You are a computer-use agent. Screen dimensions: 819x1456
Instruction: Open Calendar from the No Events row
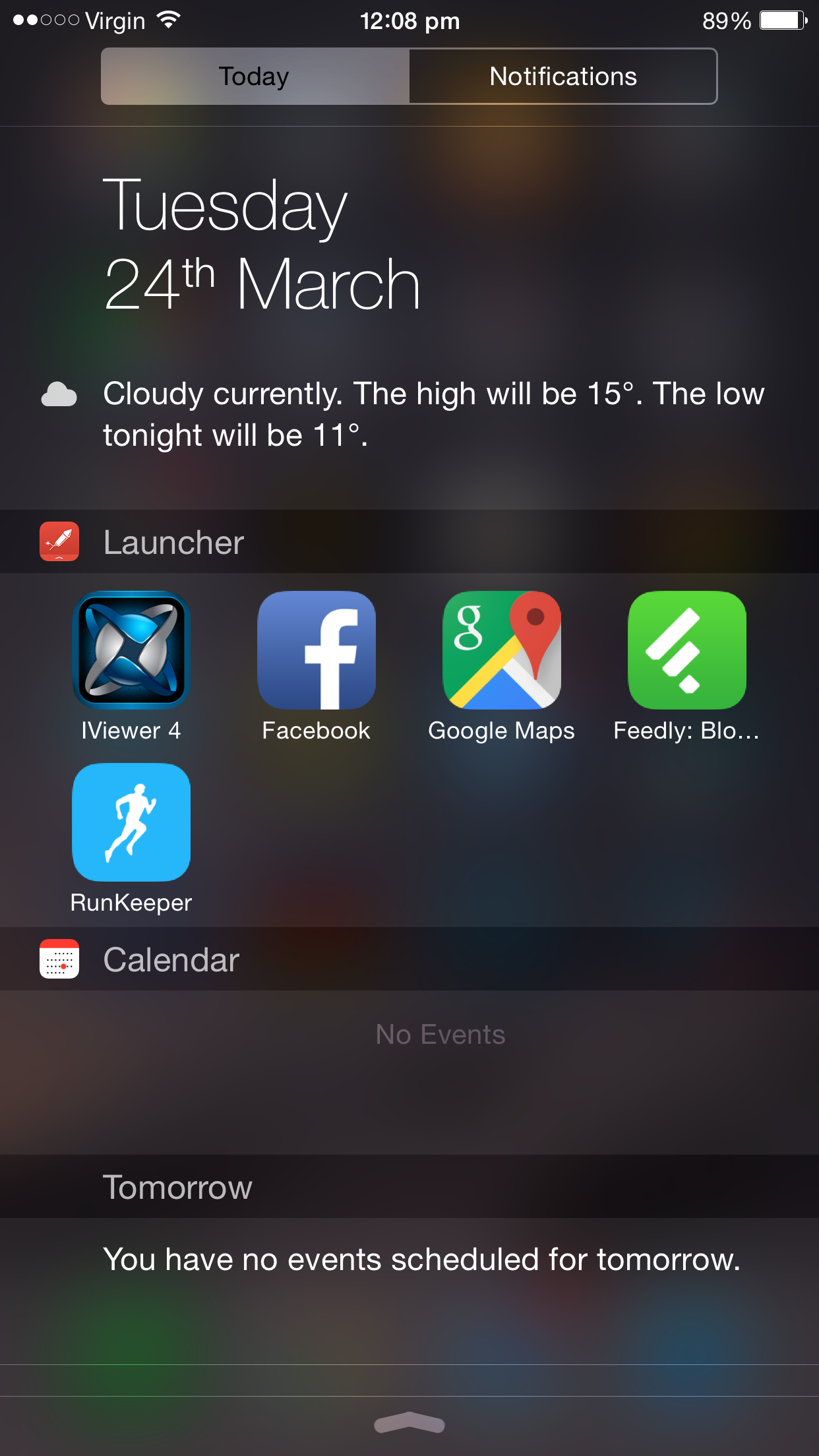[440, 1035]
